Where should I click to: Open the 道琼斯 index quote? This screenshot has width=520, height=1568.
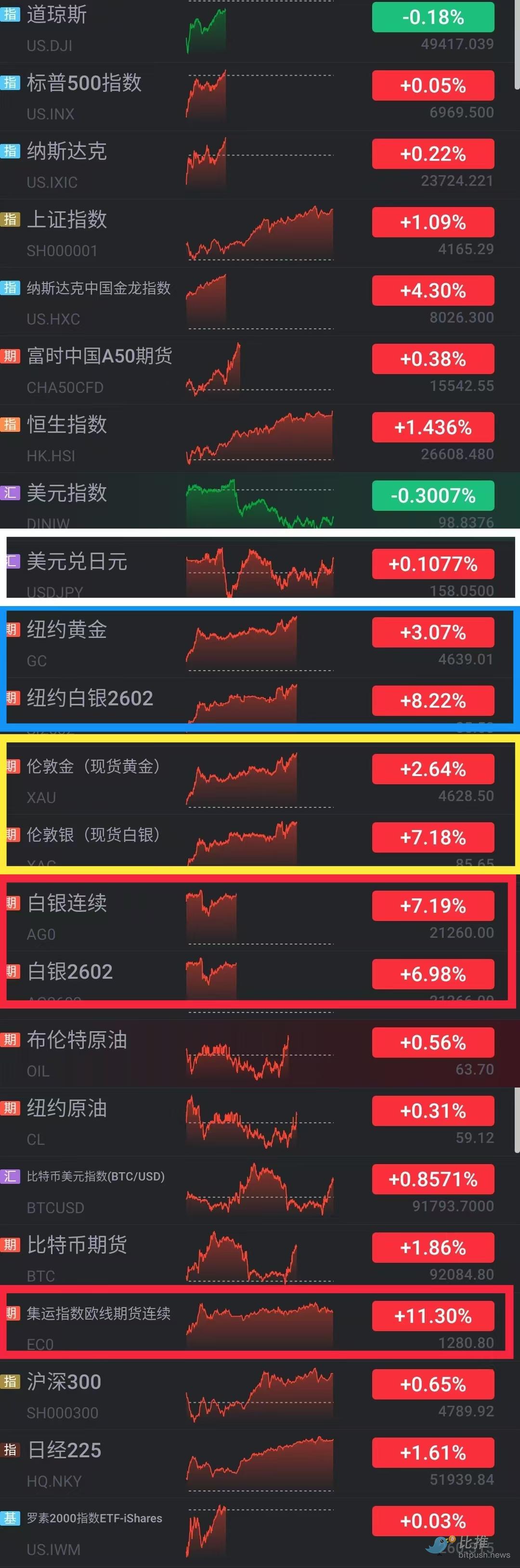point(57,14)
